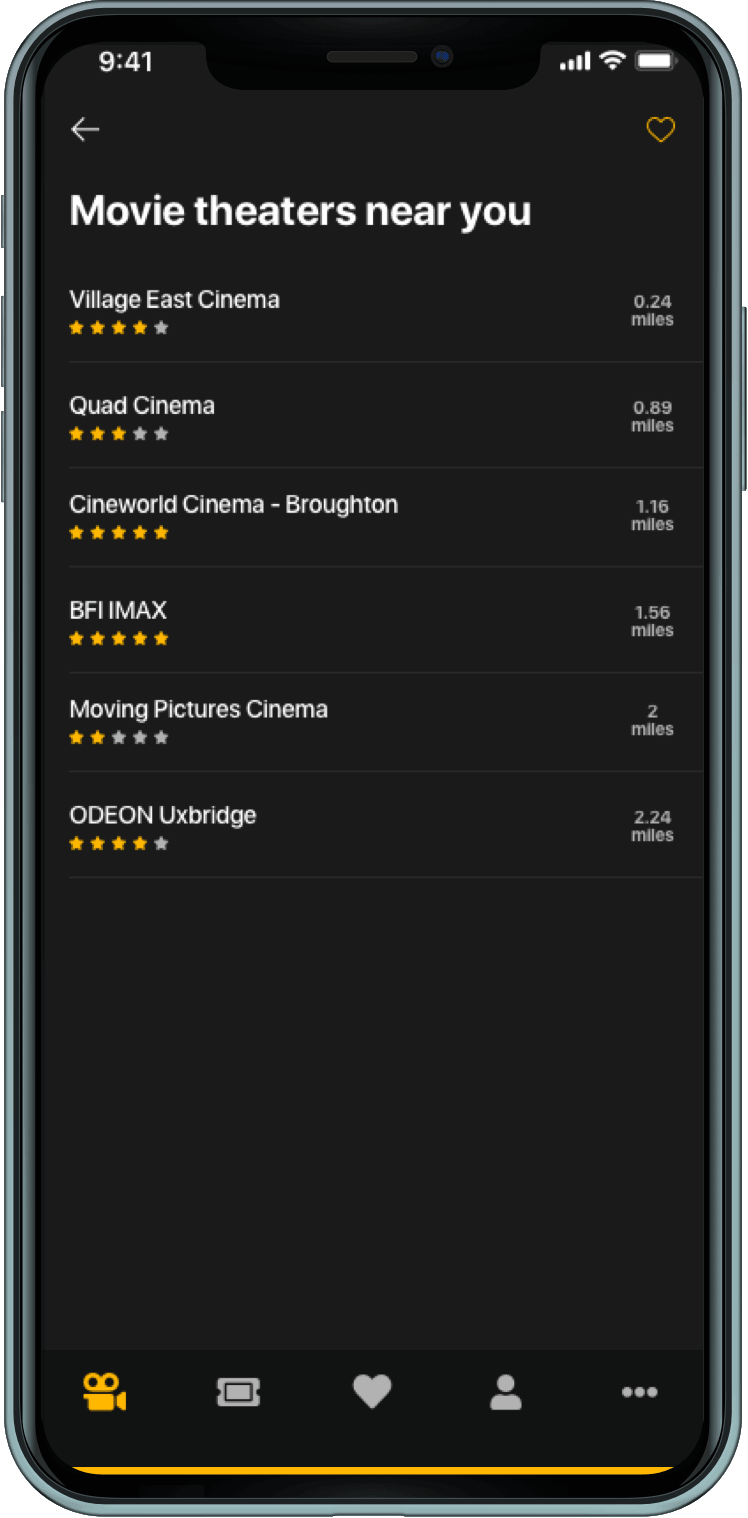Choose the BFI IMAX theater

(x=118, y=611)
